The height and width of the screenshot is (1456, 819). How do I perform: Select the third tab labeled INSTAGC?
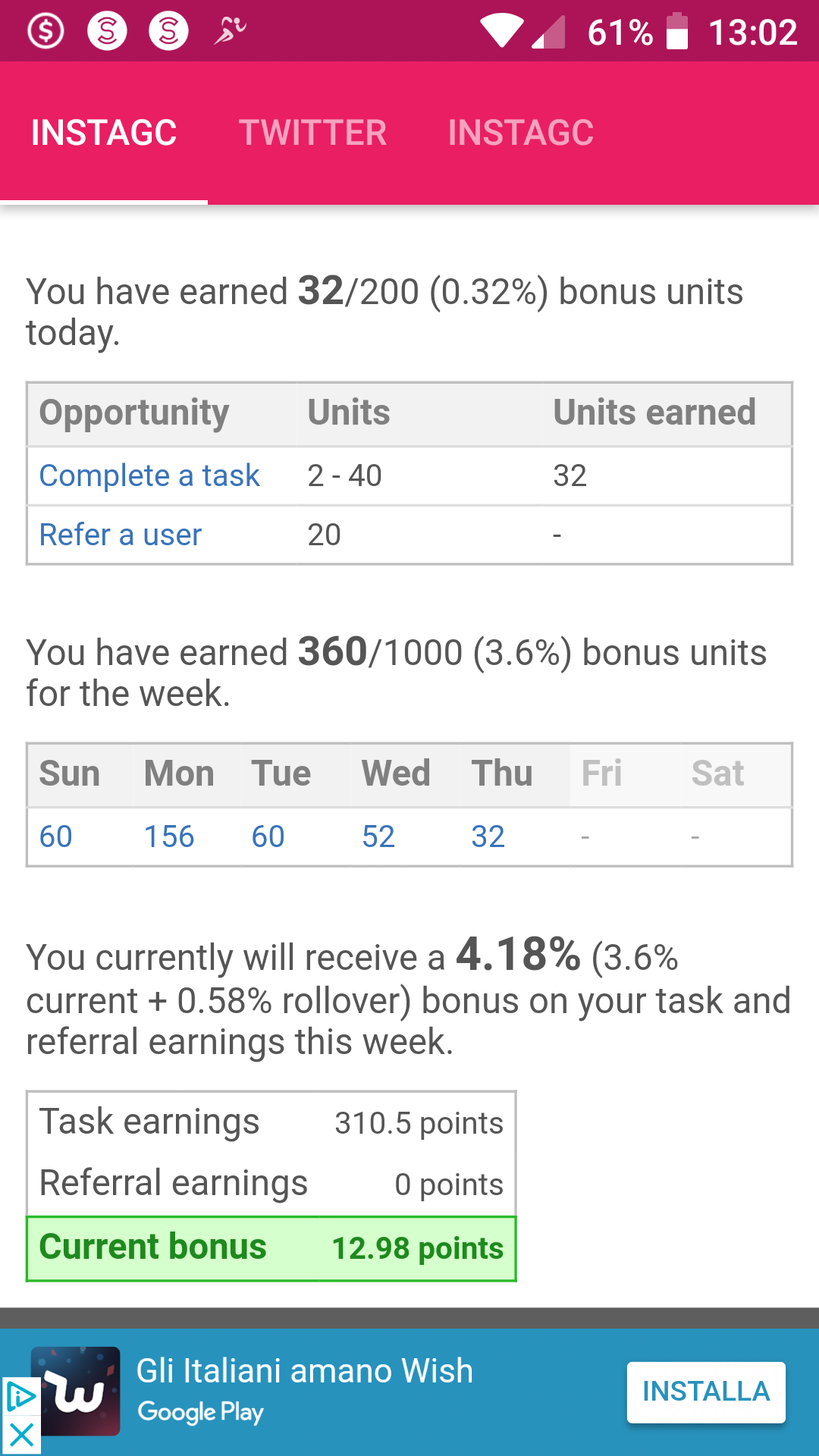click(520, 133)
